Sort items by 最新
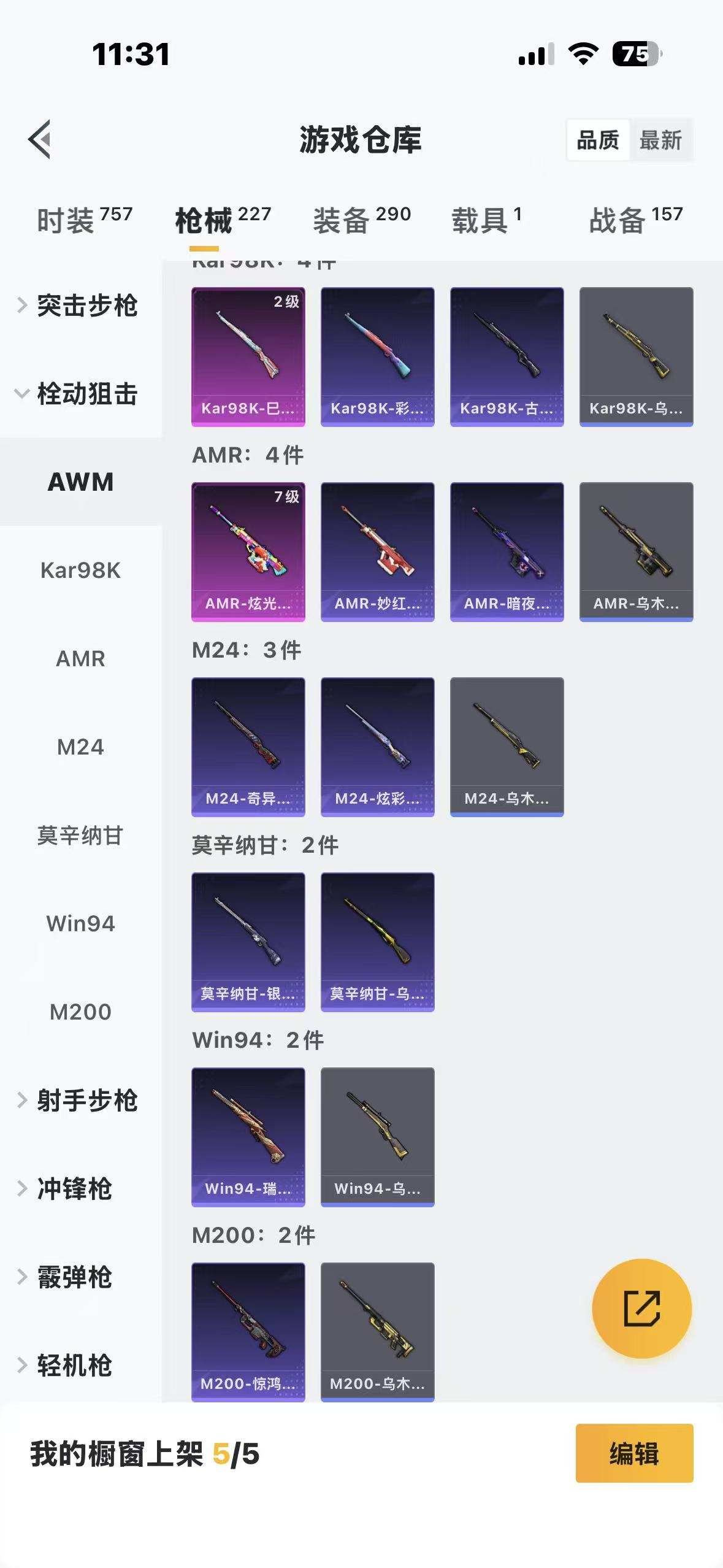Screen dimensions: 723x1568 660,140
